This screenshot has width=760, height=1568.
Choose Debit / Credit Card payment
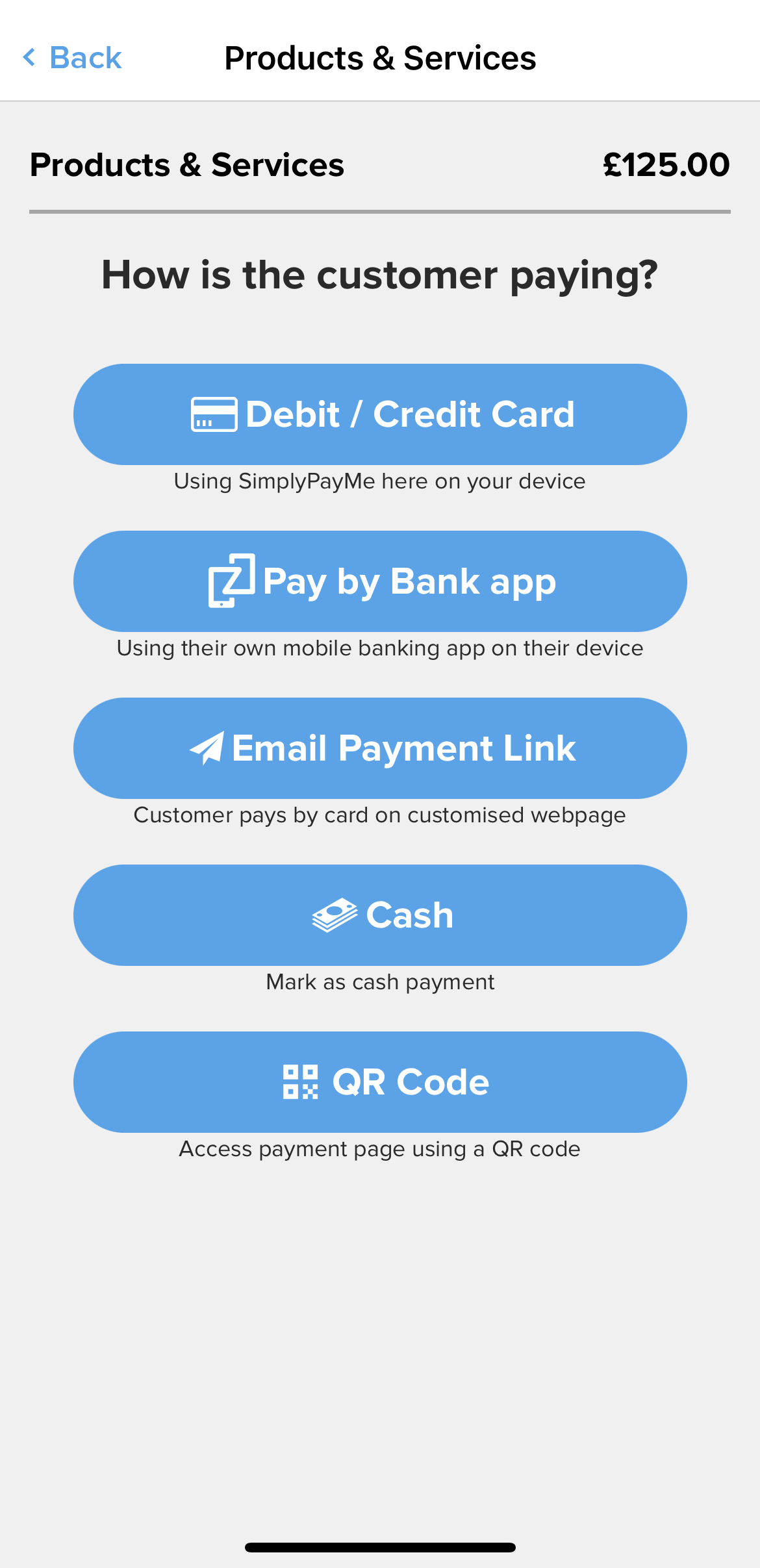coord(380,414)
